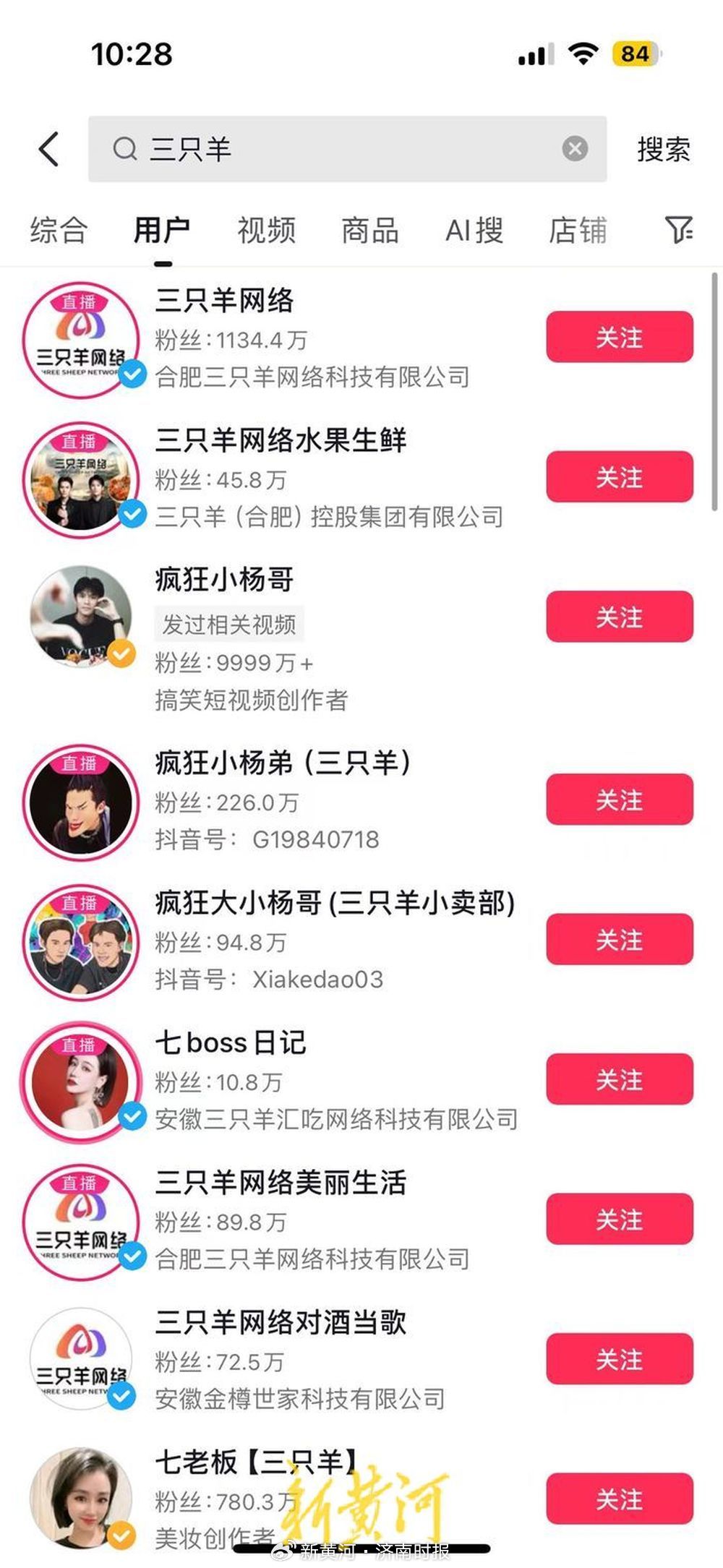723x1568 pixels.
Task: Open the 疯狂小杨弟 (三只羊) profile
Action: (x=283, y=763)
